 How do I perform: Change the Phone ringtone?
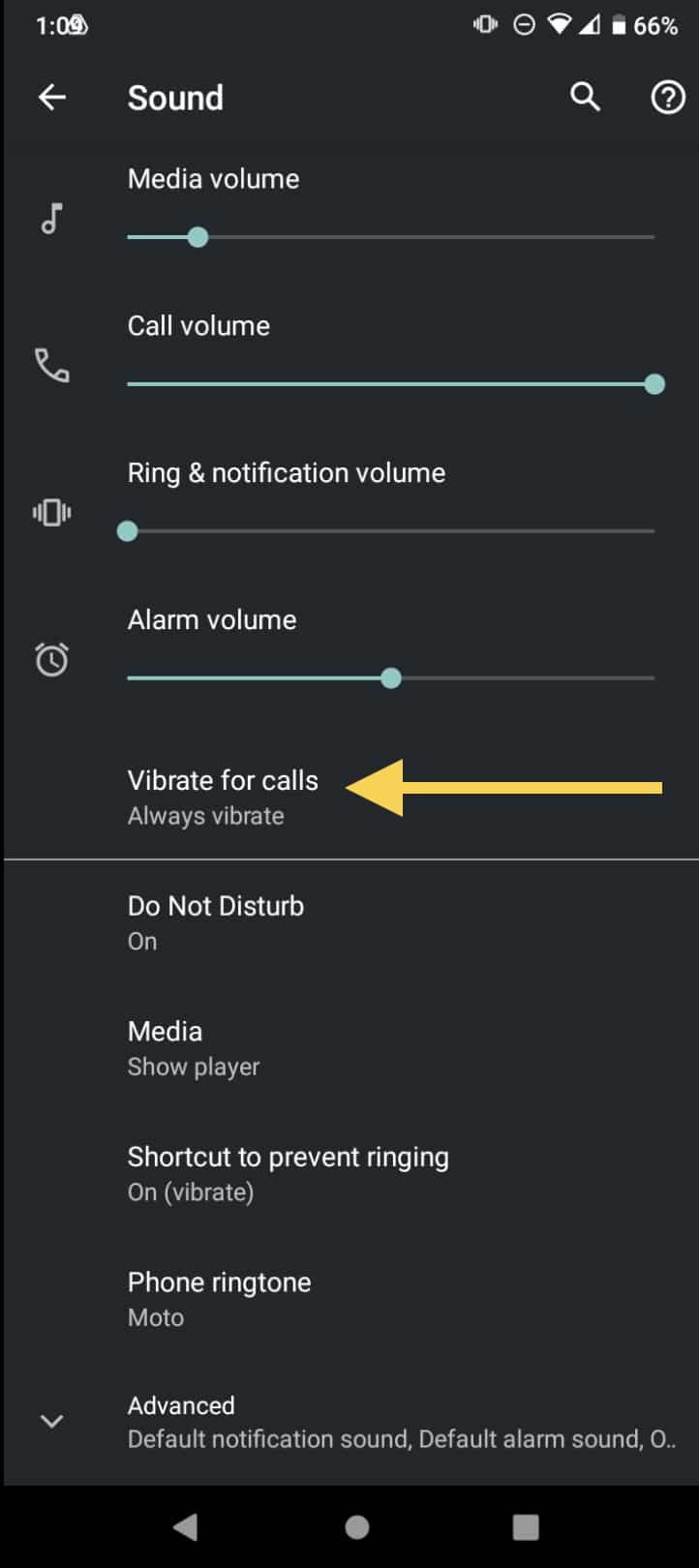click(349, 1299)
